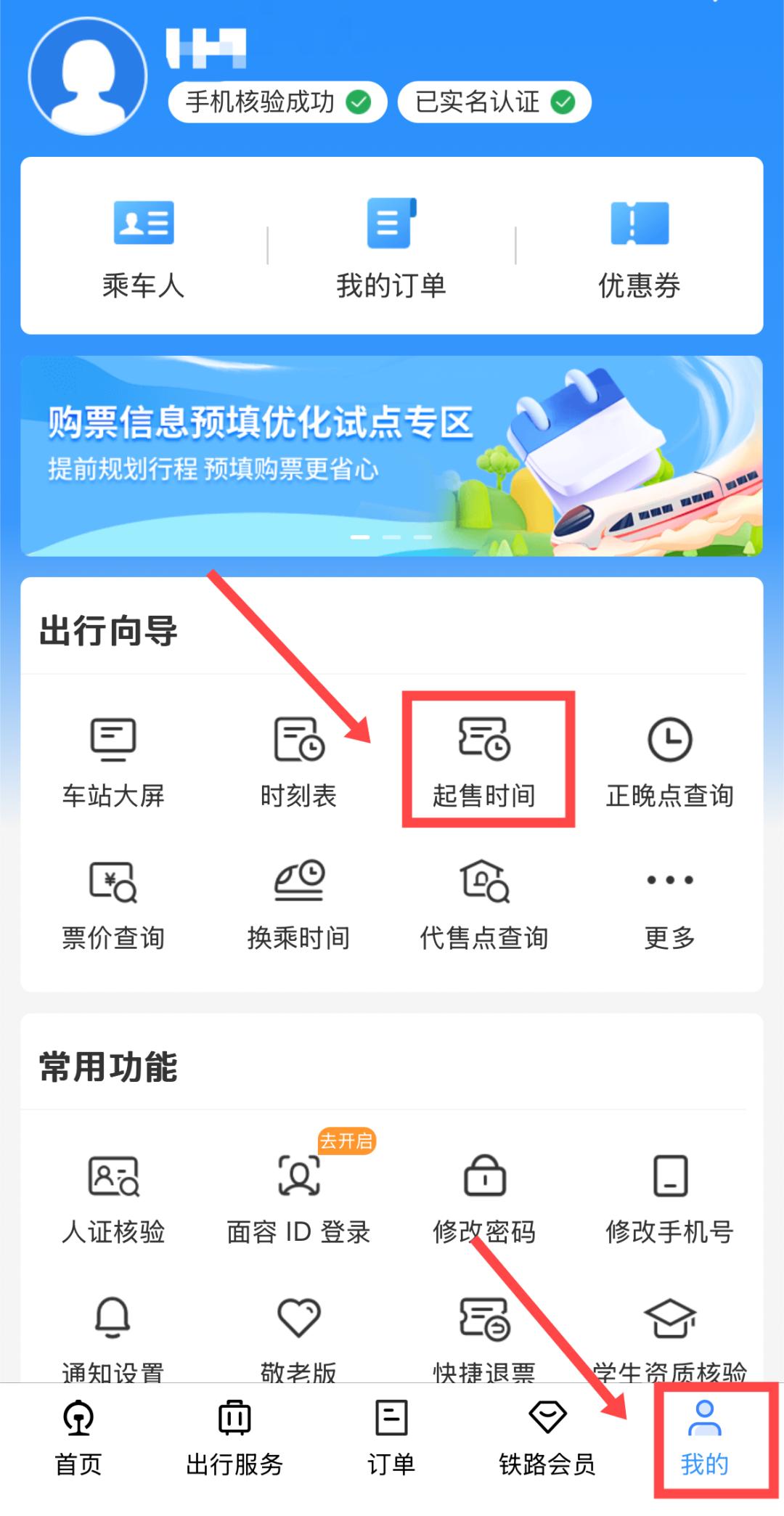Open 人证核验 identity verification
784x1516 pixels.
113,1198
